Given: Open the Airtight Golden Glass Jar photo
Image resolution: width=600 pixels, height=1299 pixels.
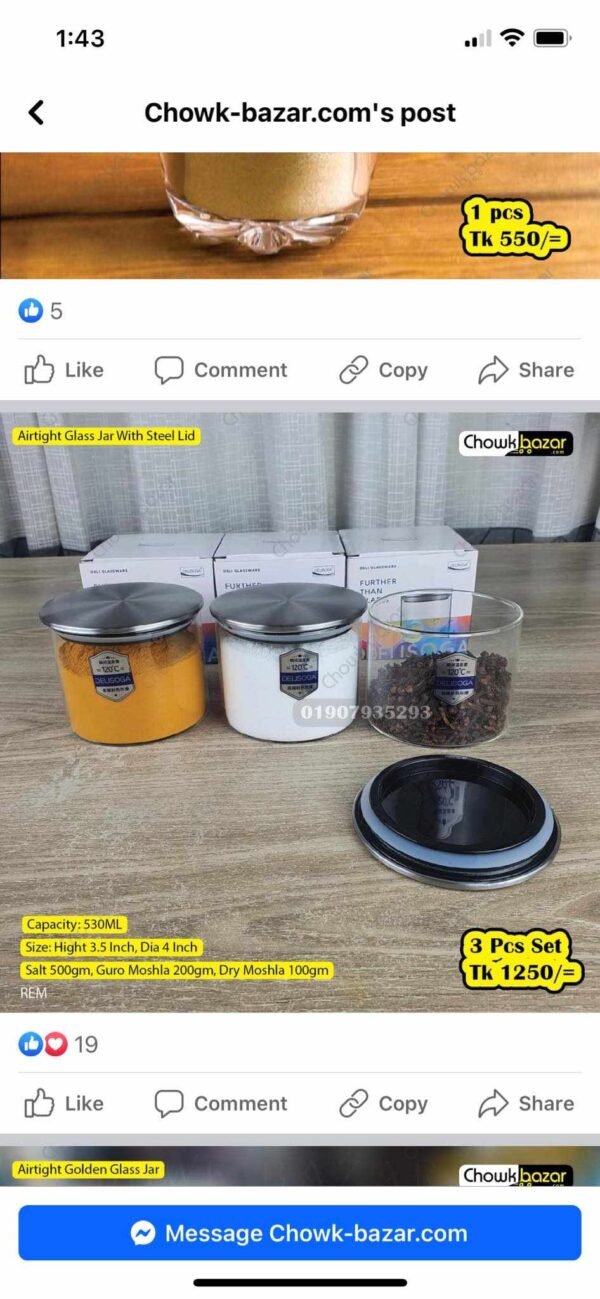Looking at the screenshot, I should [x=300, y=1167].
